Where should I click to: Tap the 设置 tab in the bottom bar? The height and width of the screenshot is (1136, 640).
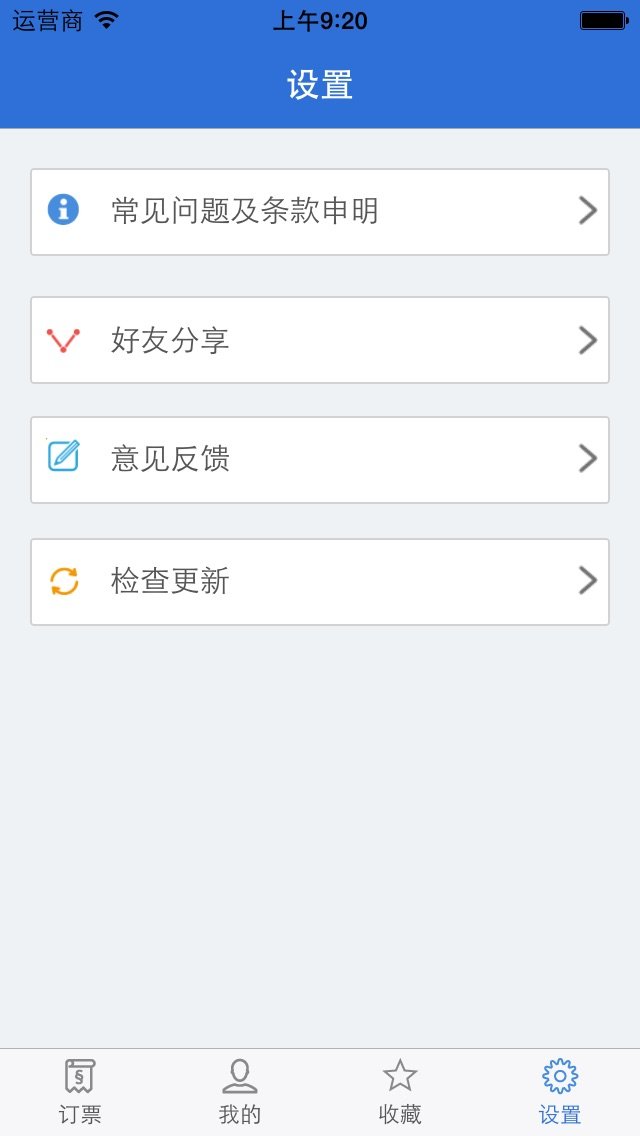[x=560, y=1092]
